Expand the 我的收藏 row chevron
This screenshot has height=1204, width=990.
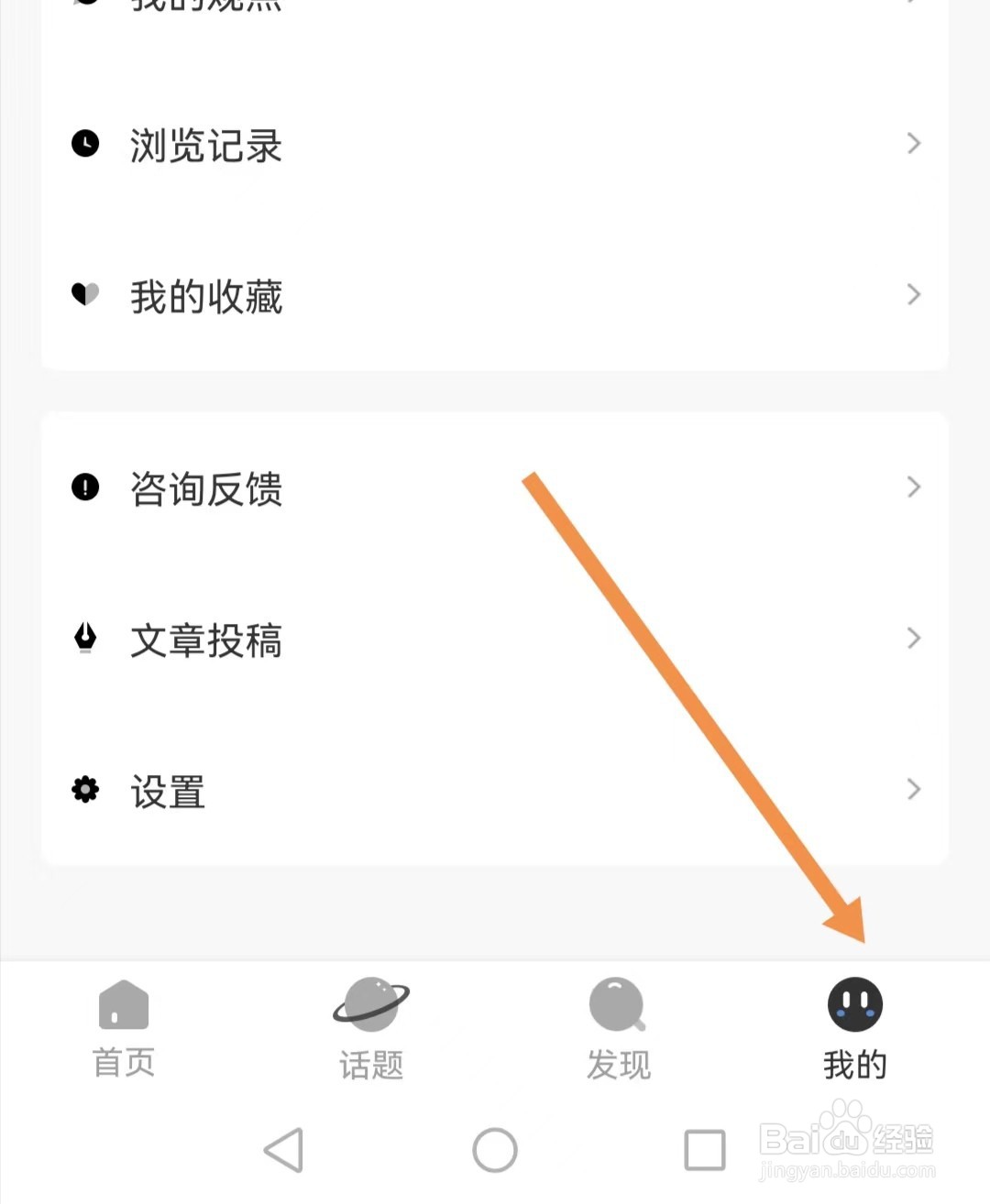[912, 295]
